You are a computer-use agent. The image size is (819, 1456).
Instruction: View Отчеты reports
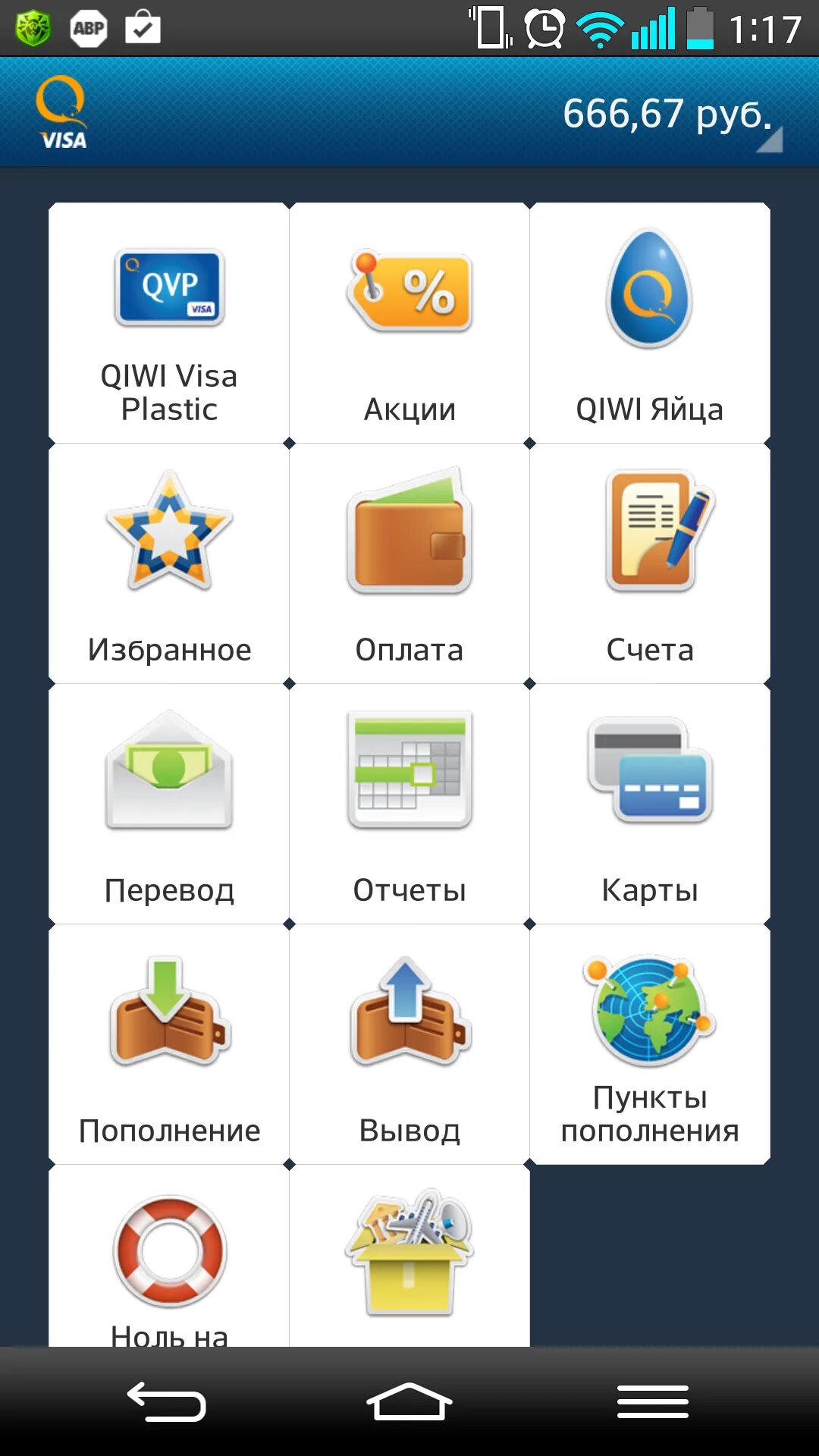(x=409, y=804)
